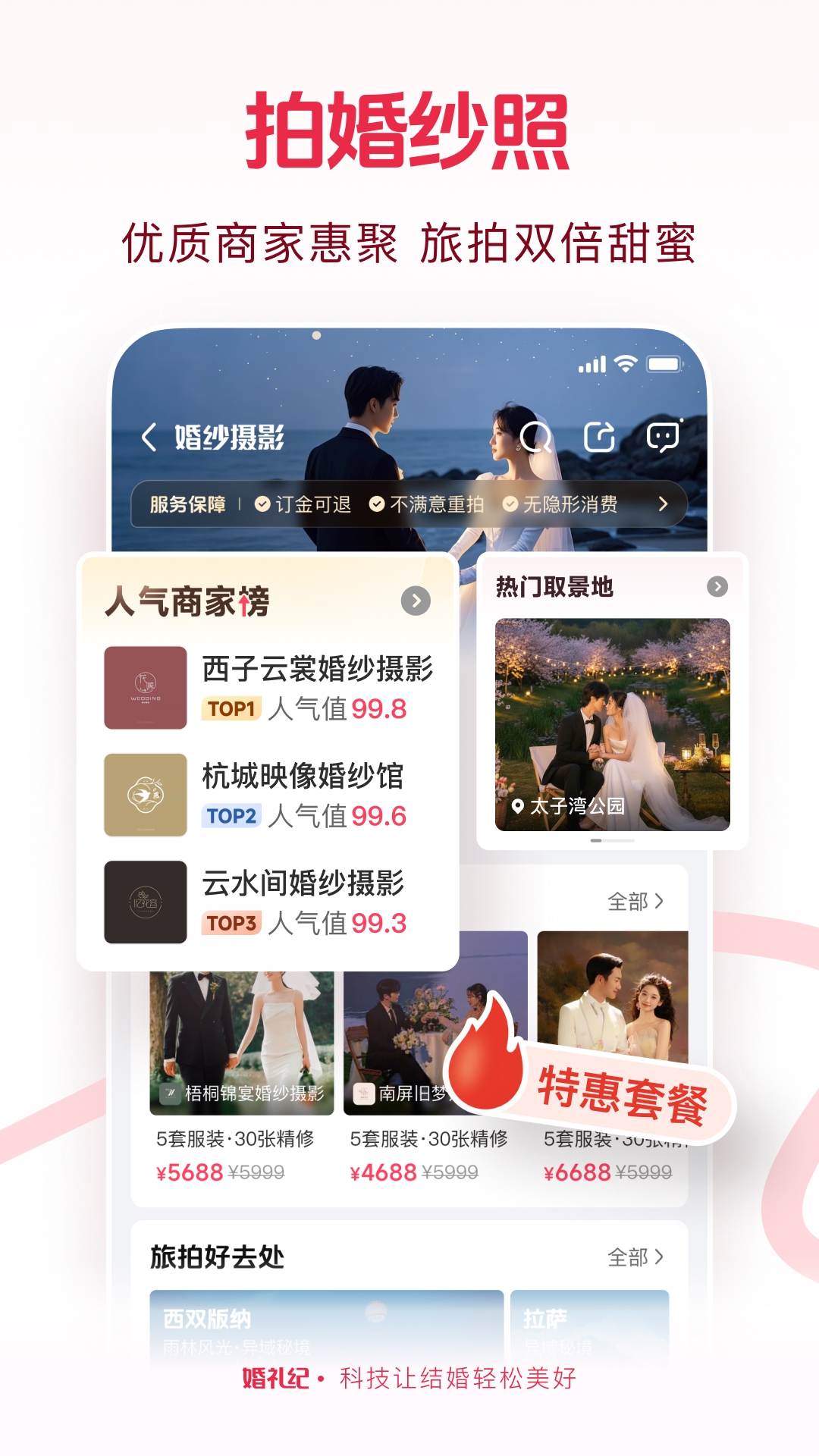819x1456 pixels.
Task: Click the checkmark beside 不满意重拍
Action: click(x=377, y=502)
